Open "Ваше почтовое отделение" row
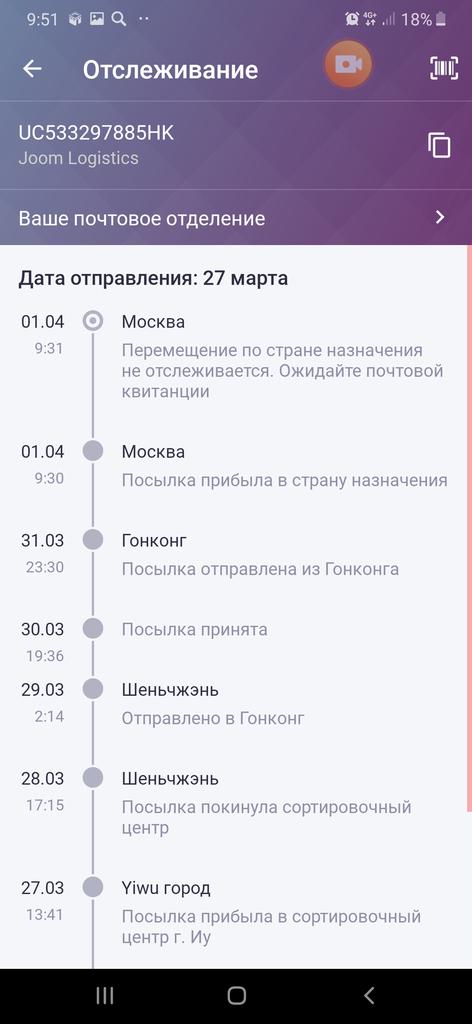The width and height of the screenshot is (472, 1024). tap(236, 218)
